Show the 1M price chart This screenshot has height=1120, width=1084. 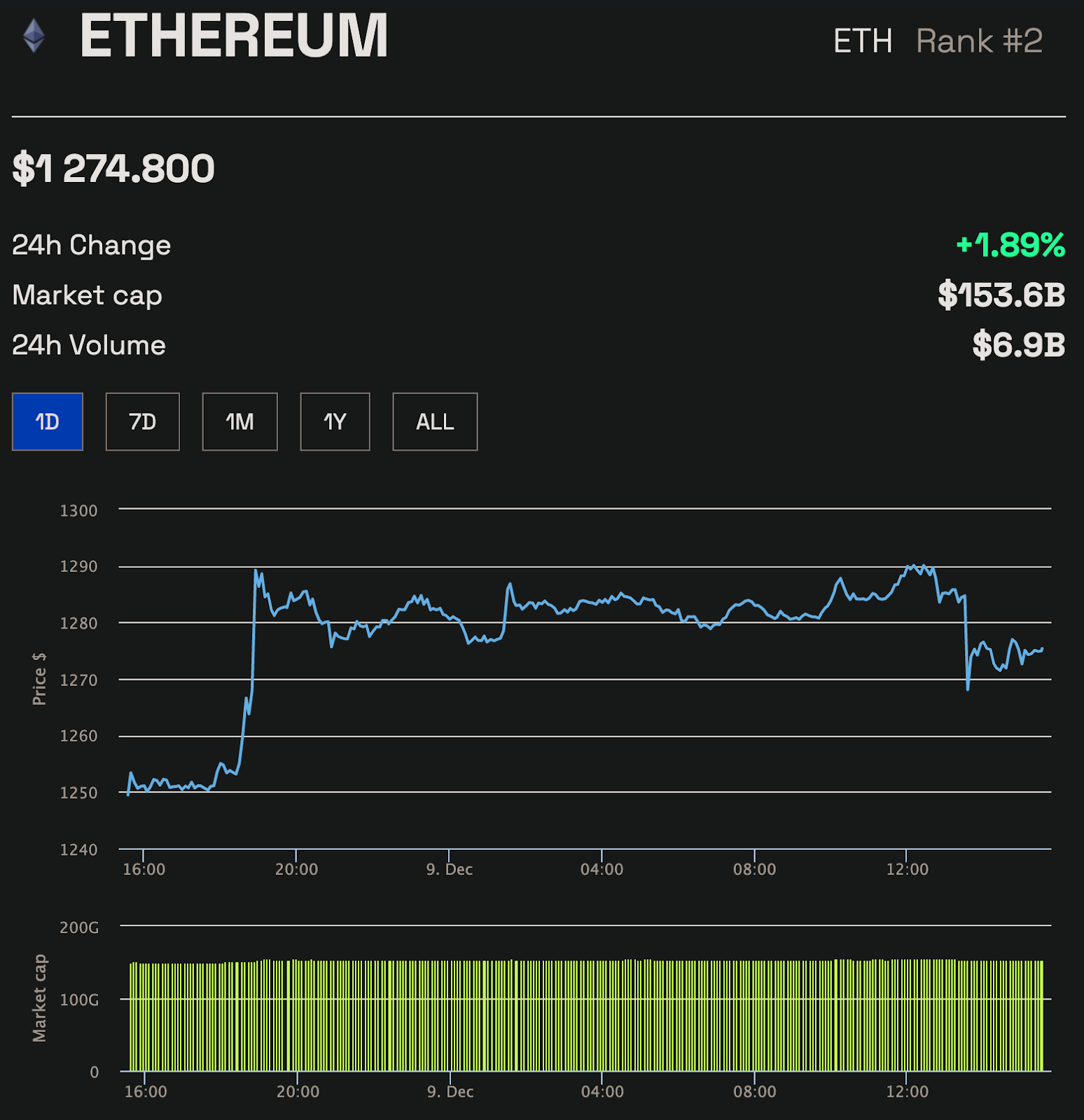[x=239, y=421]
